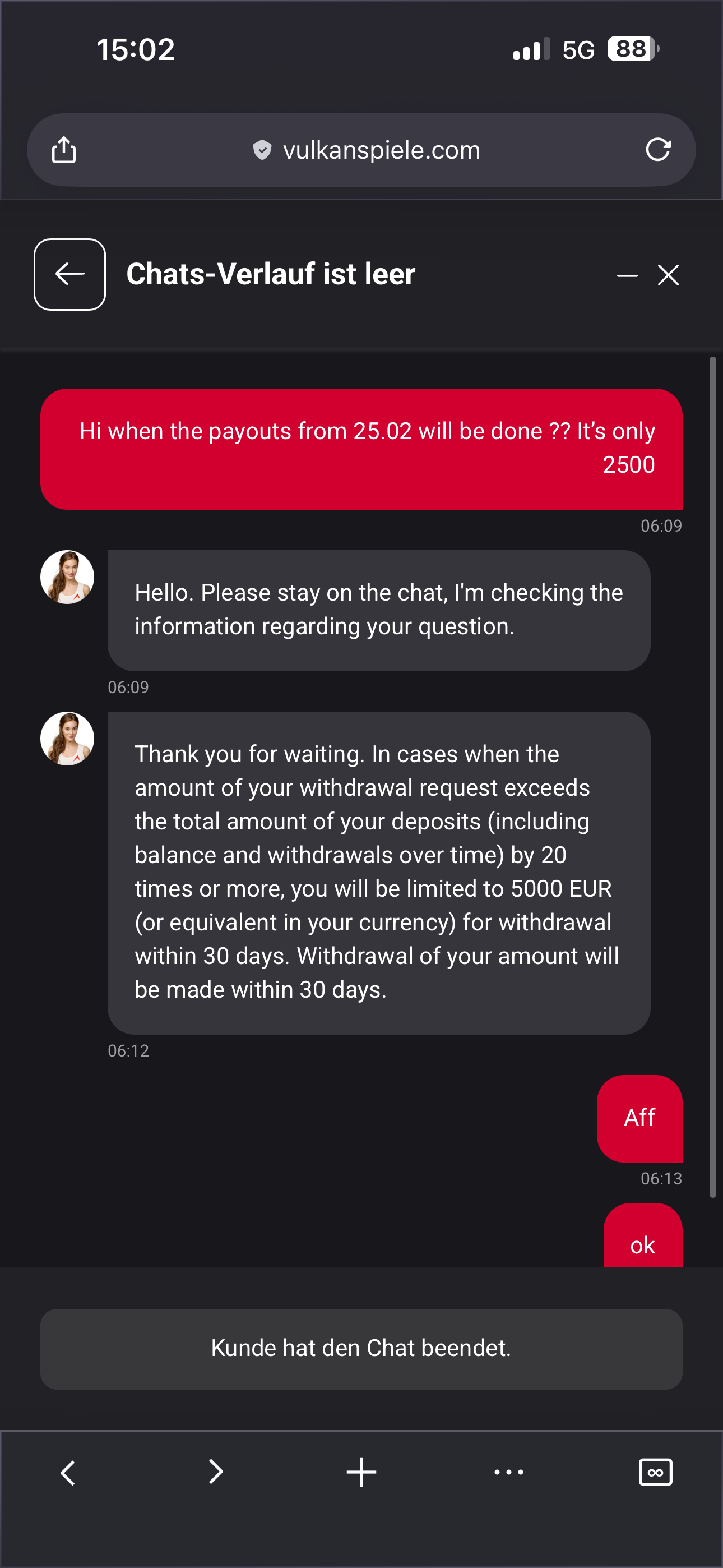Viewport: 723px width, 1568px height.
Task: Navigate back in the browser
Action: [x=68, y=1473]
